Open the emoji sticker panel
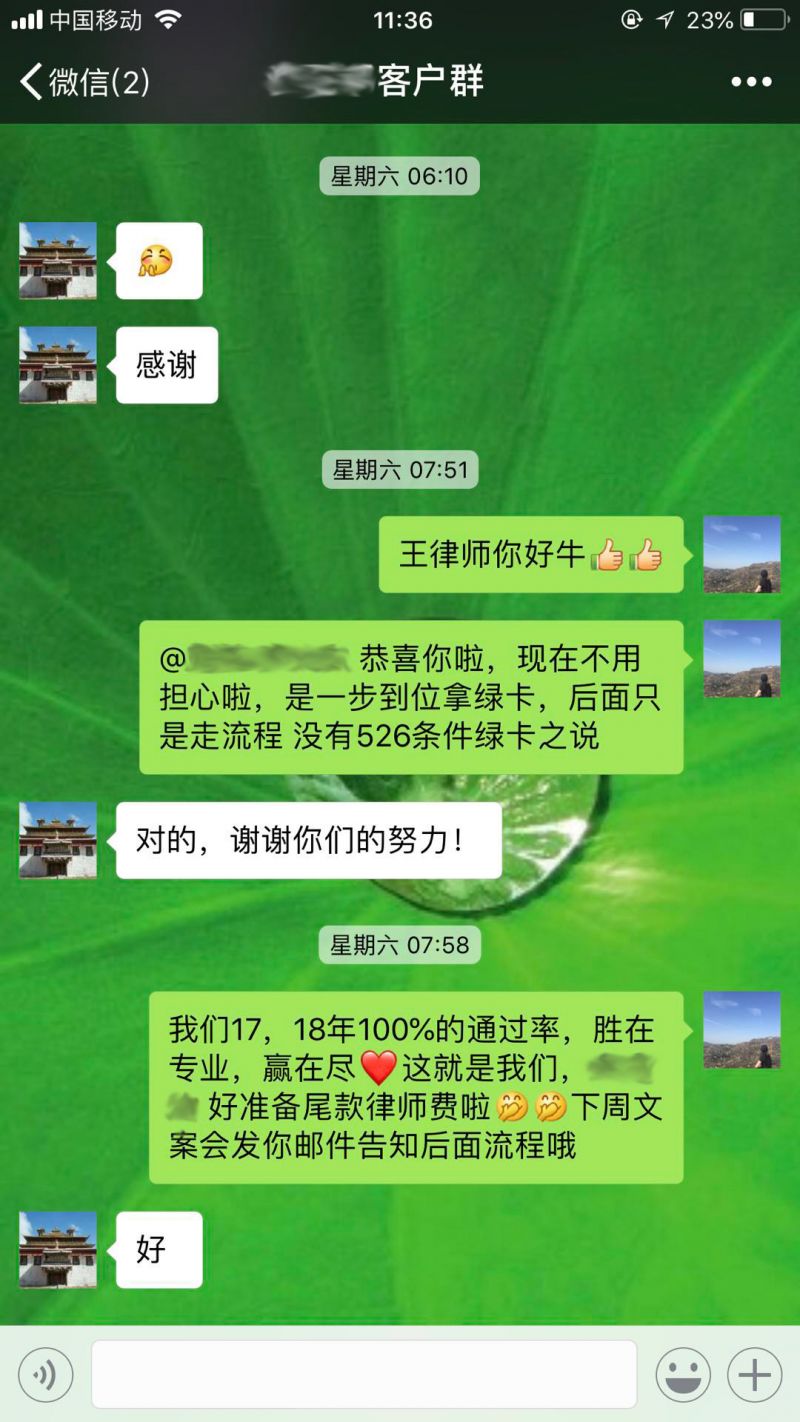Screen dimensions: 800x1422 click(683, 1375)
